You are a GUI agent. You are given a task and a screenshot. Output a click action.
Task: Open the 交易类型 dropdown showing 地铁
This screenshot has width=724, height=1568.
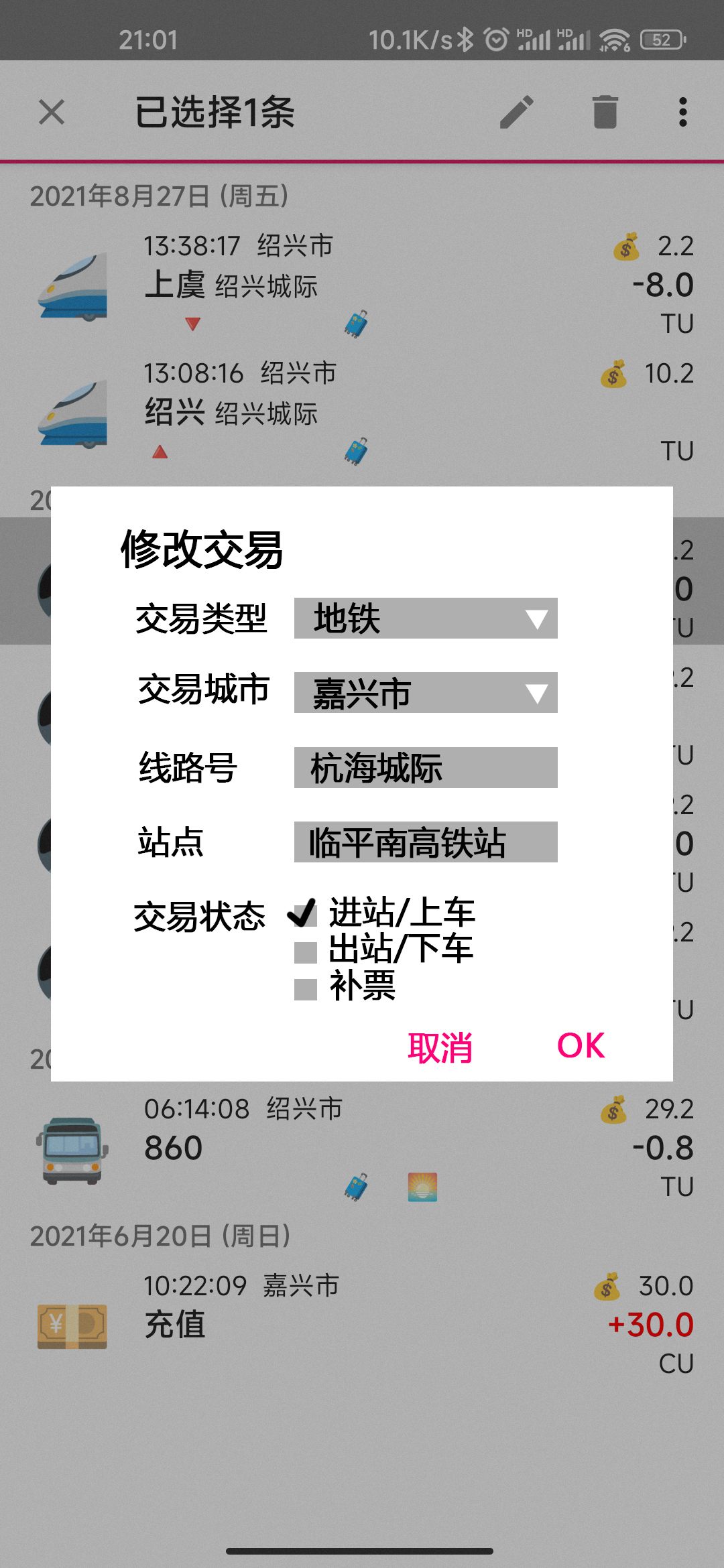426,618
